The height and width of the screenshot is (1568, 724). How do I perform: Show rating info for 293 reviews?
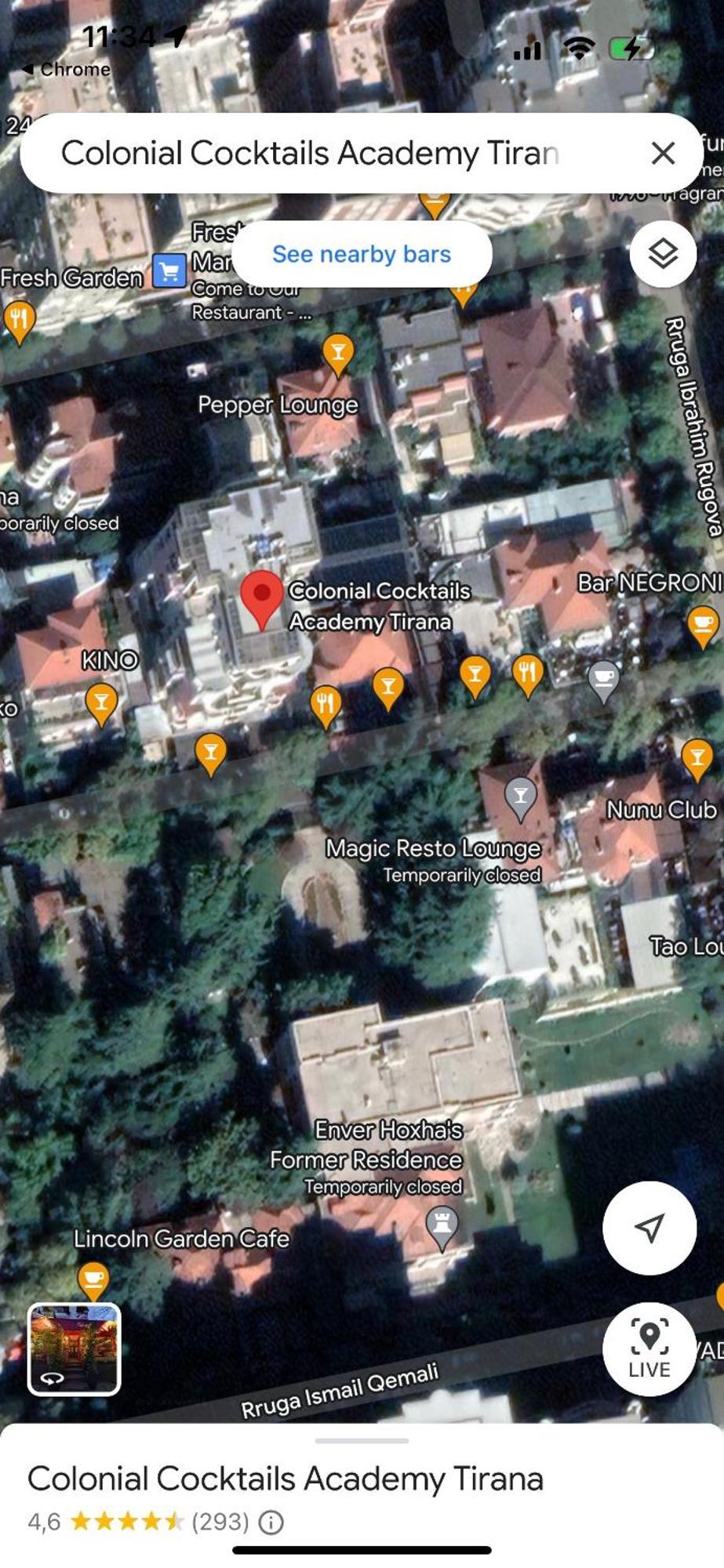click(x=271, y=1523)
